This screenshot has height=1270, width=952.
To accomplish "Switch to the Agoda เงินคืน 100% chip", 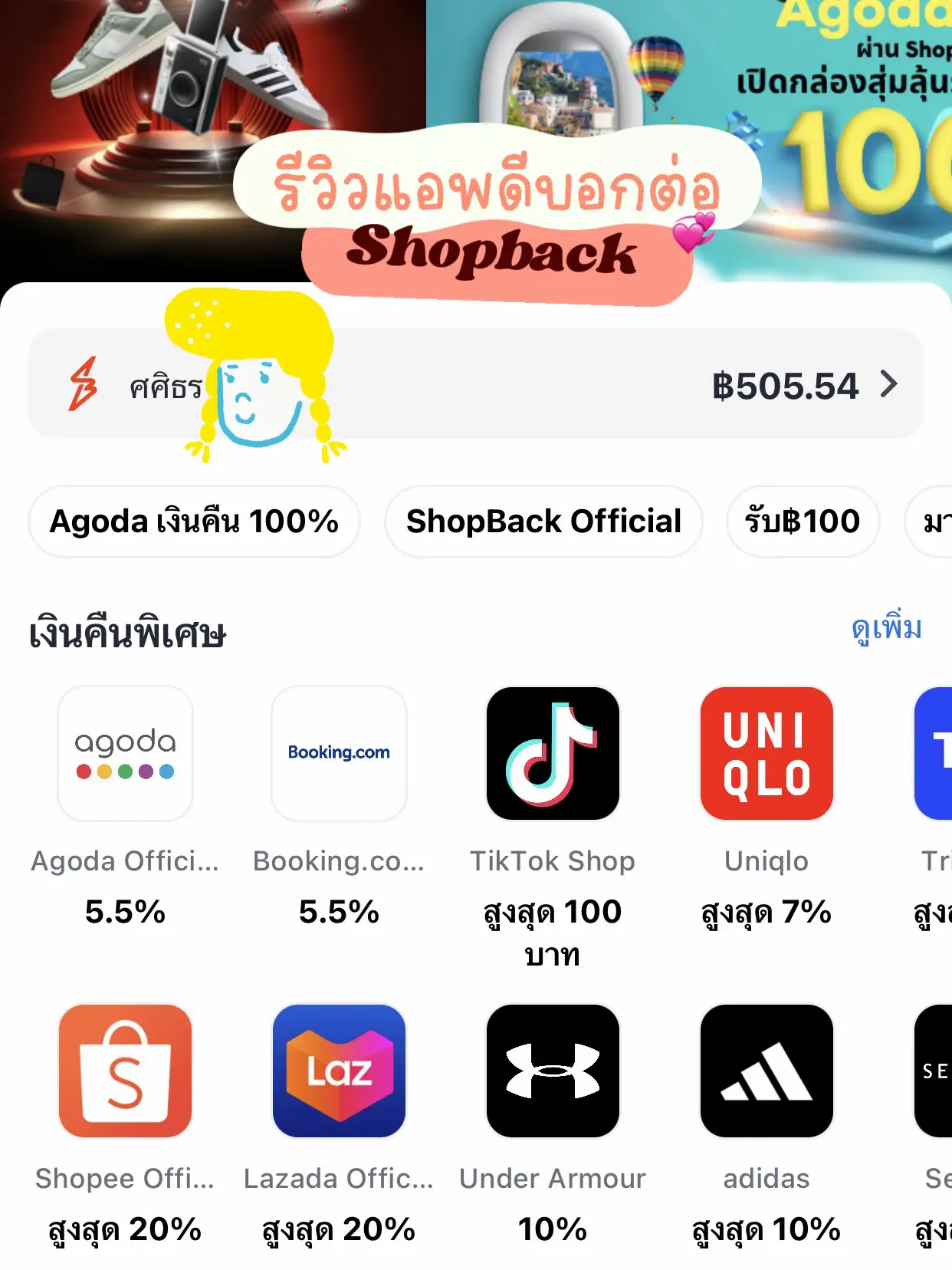I will pyautogui.click(x=194, y=521).
